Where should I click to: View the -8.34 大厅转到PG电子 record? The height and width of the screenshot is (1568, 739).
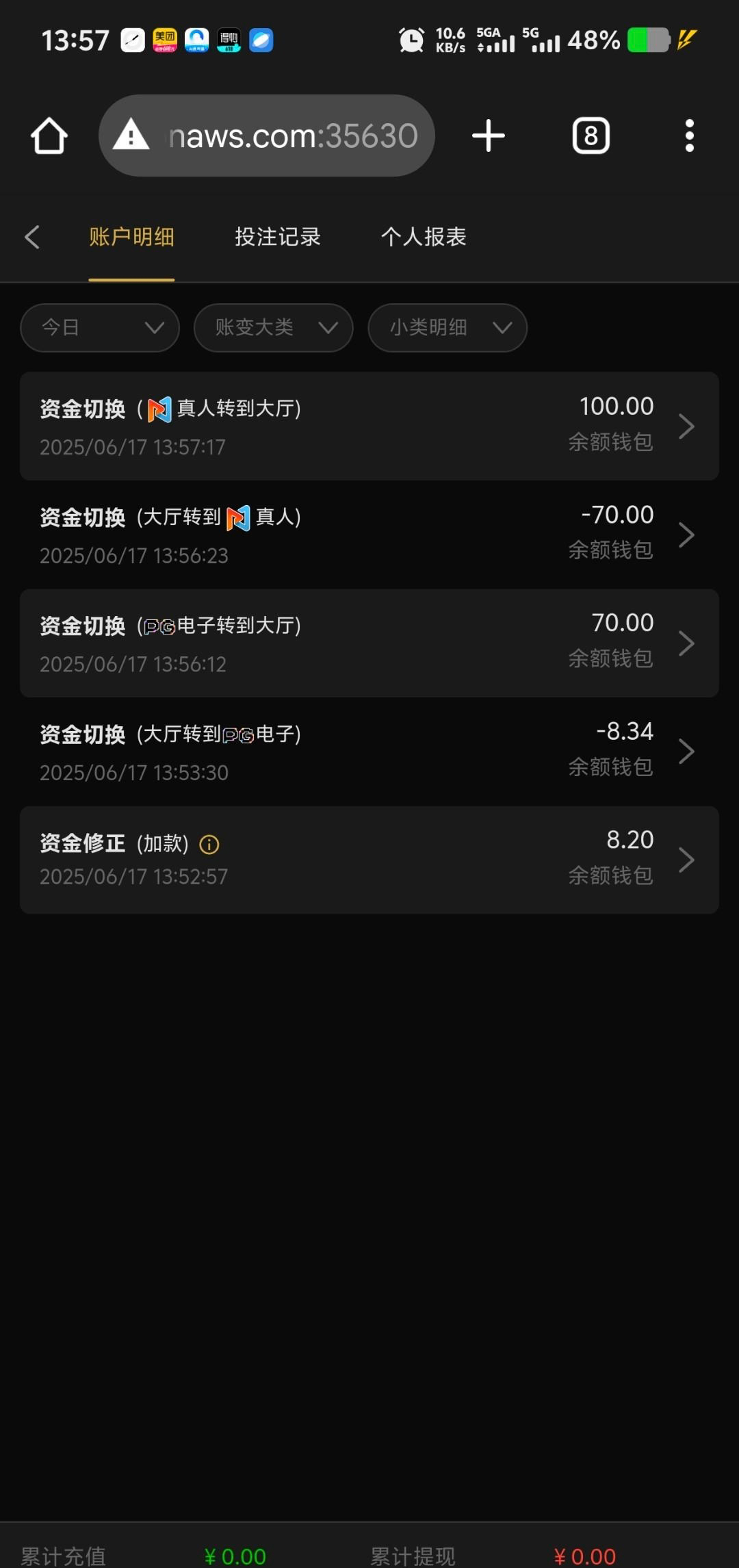pyautogui.click(x=369, y=751)
